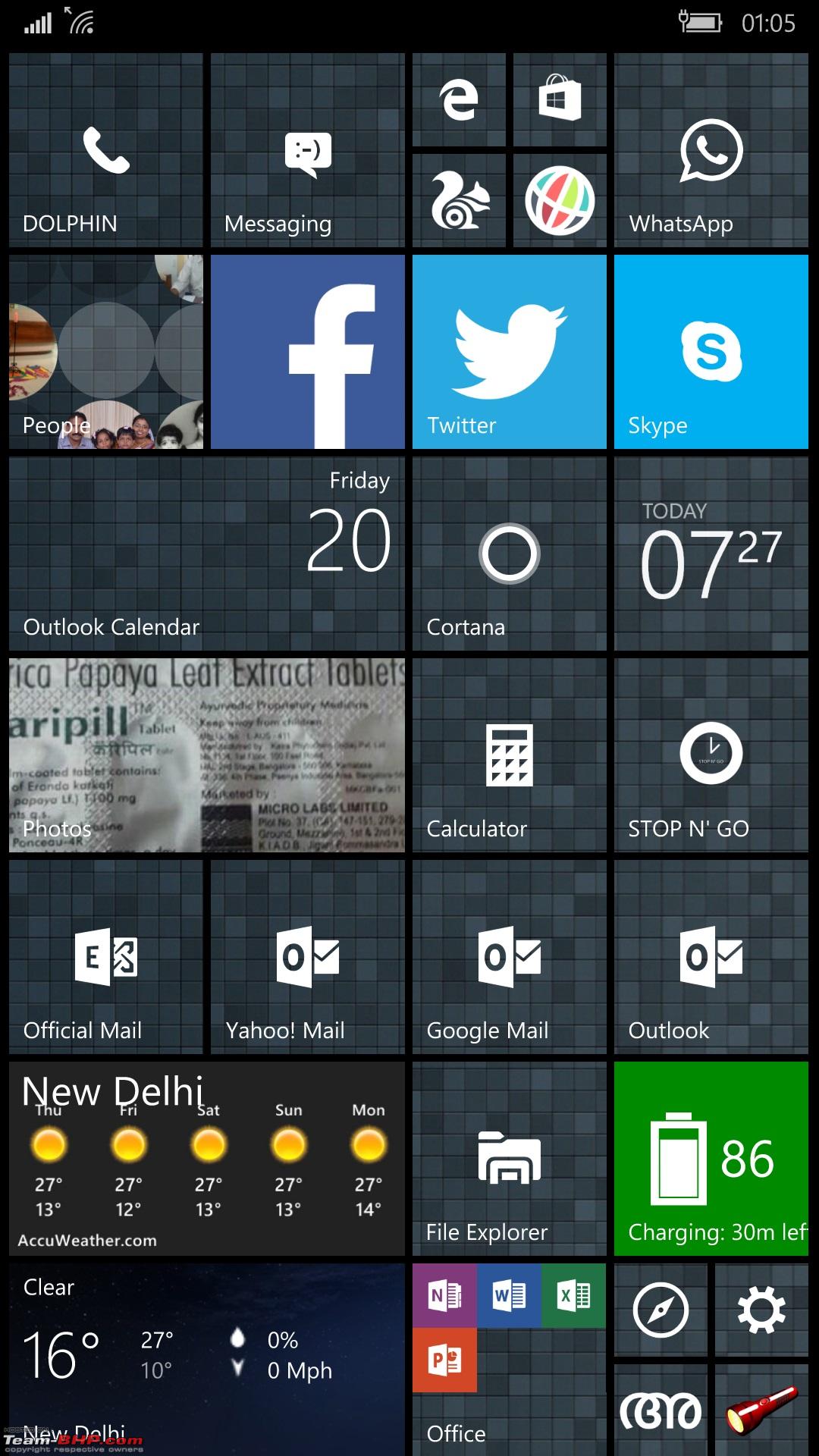Viewport: 819px width, 1456px height.
Task: Open the Settings gear tile
Action: (x=761, y=1310)
